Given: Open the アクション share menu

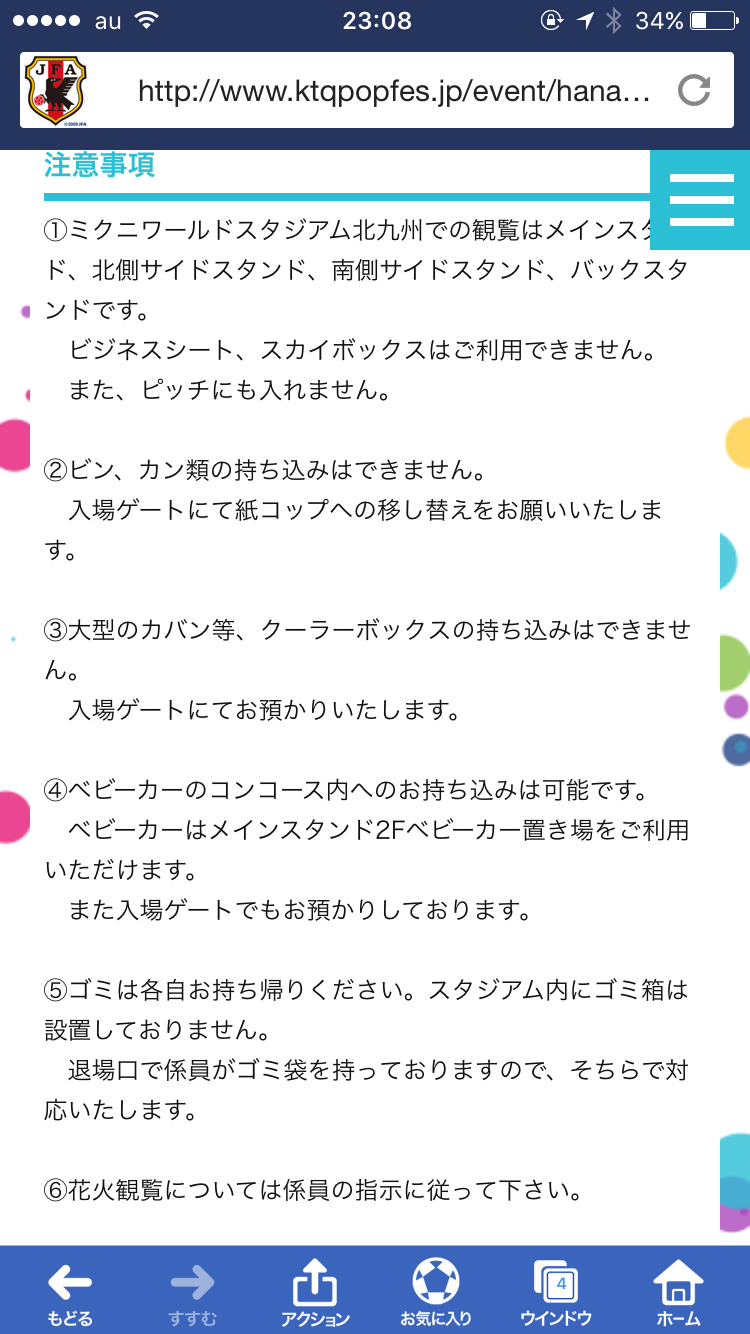Looking at the screenshot, I should 315,1292.
